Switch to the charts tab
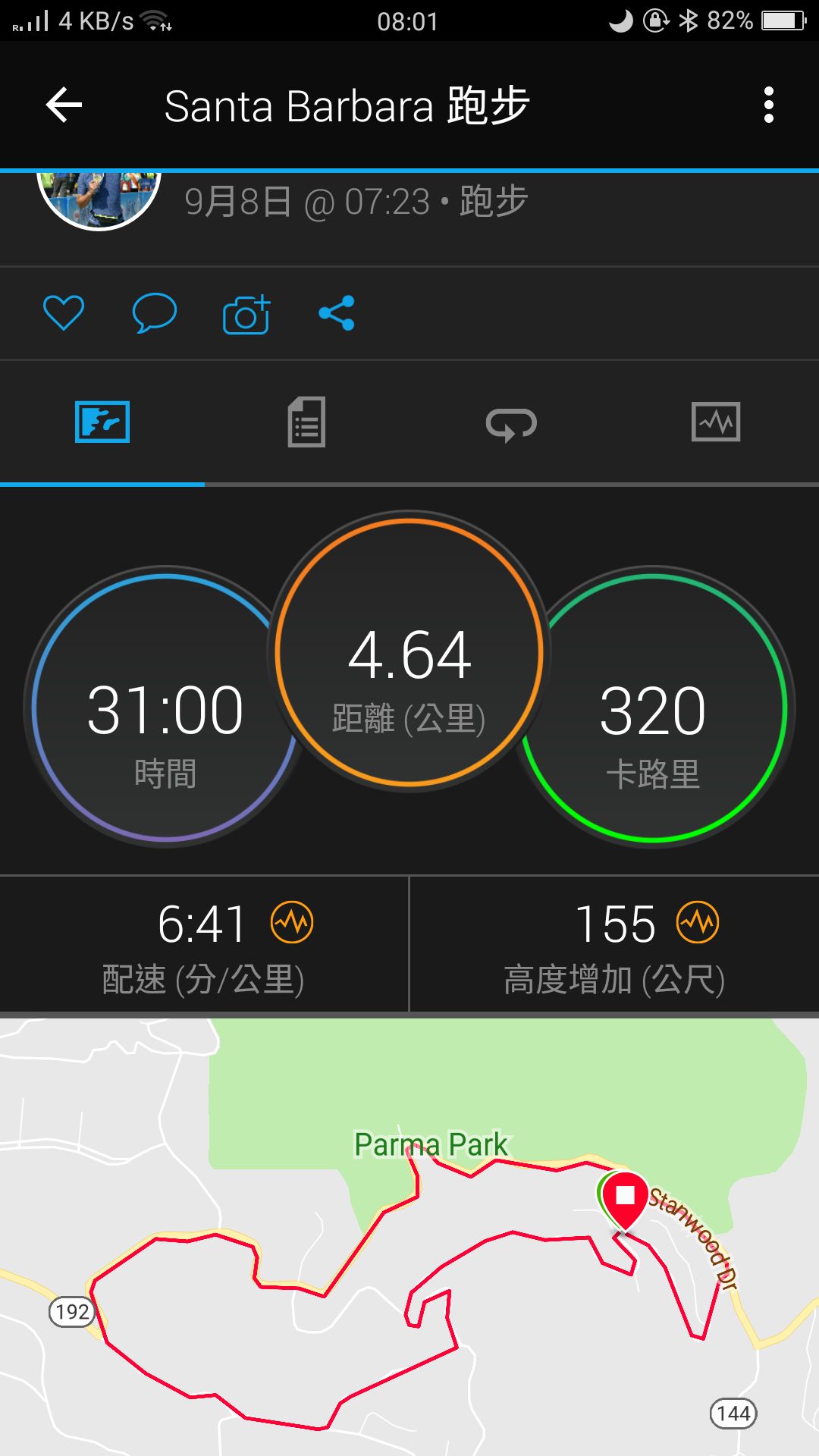 coord(716,422)
